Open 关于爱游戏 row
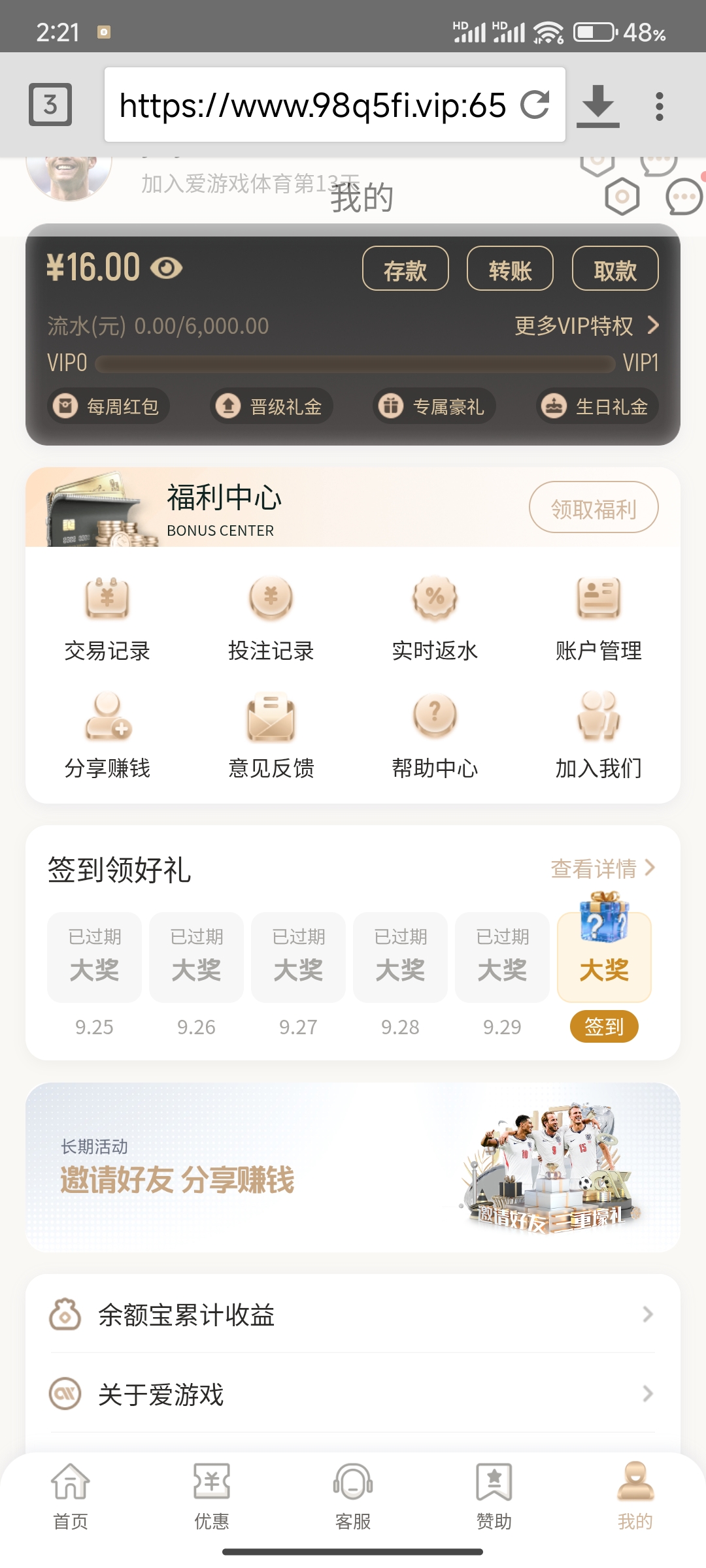Image resolution: width=706 pixels, height=1568 pixels. point(353,1394)
